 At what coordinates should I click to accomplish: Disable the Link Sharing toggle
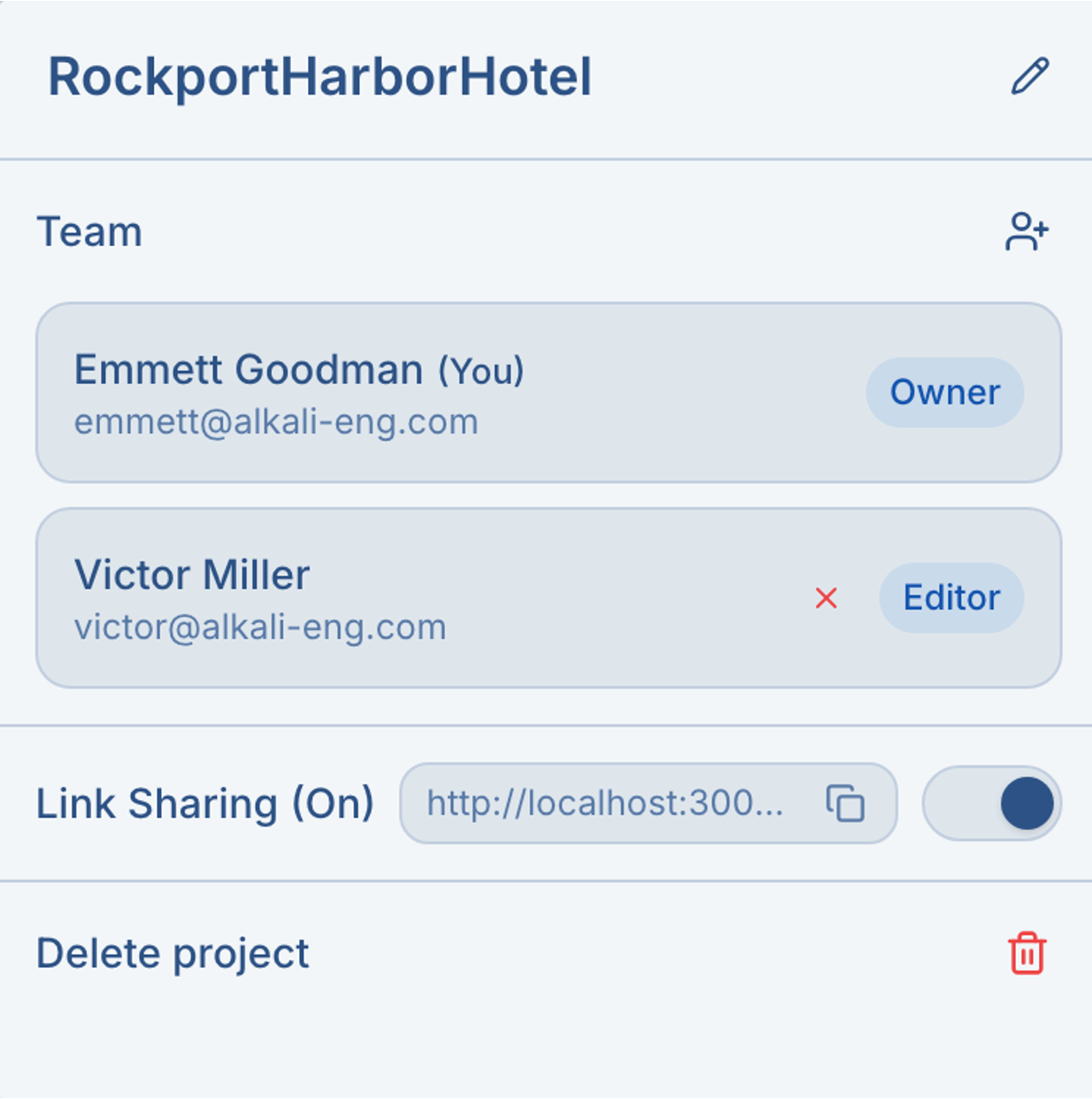point(991,803)
